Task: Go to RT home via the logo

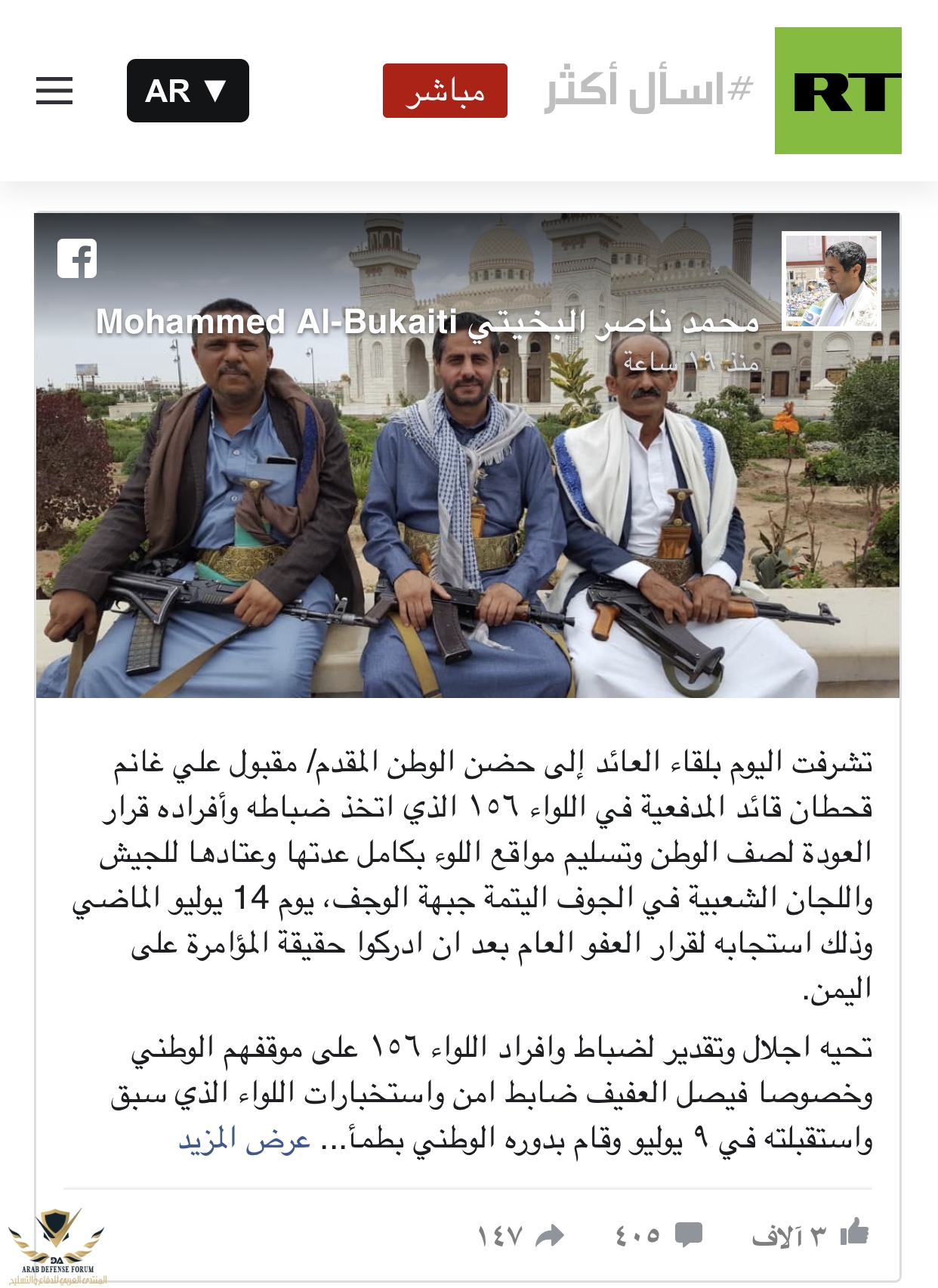Action: (838, 91)
